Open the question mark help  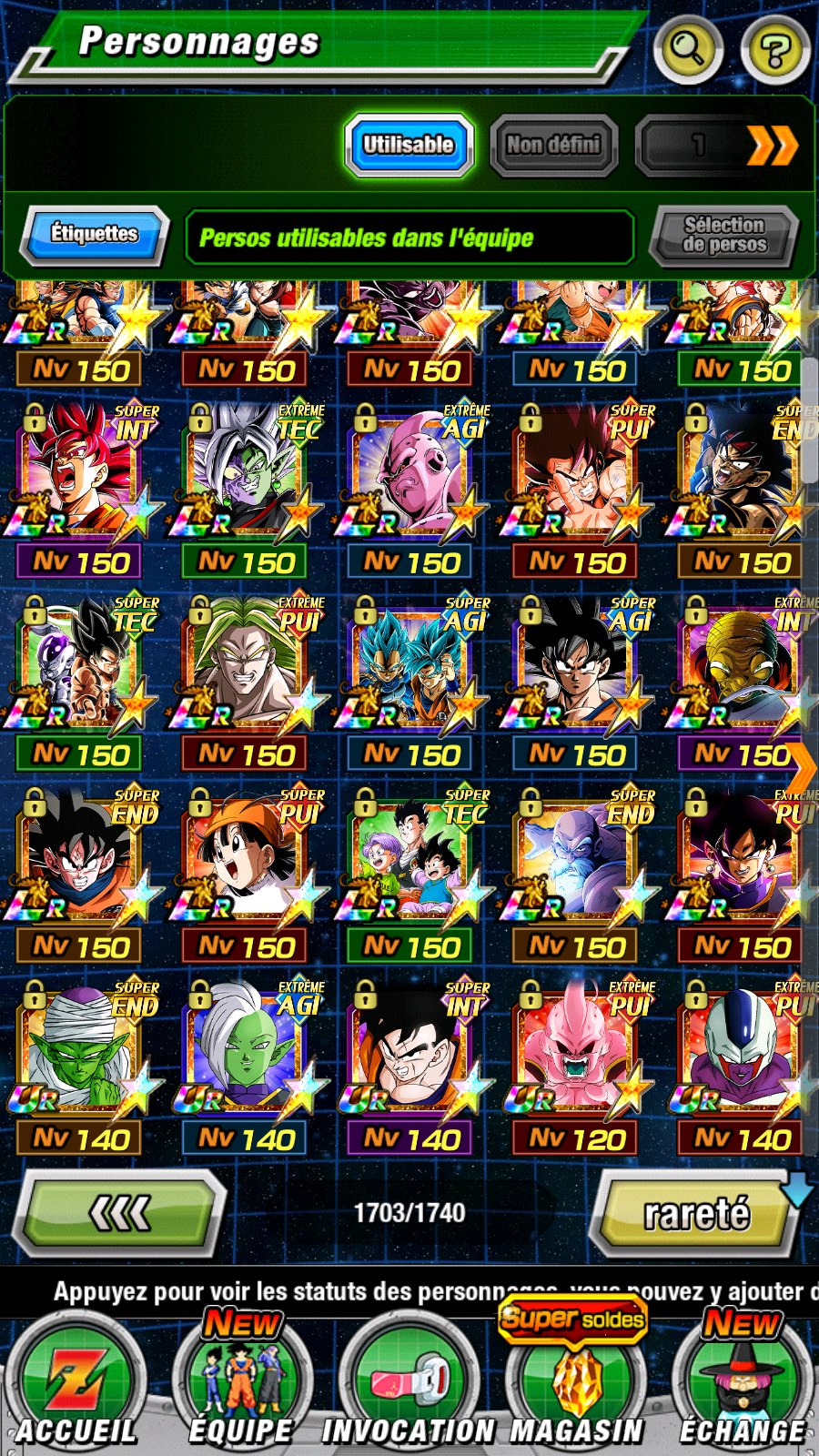774,49
